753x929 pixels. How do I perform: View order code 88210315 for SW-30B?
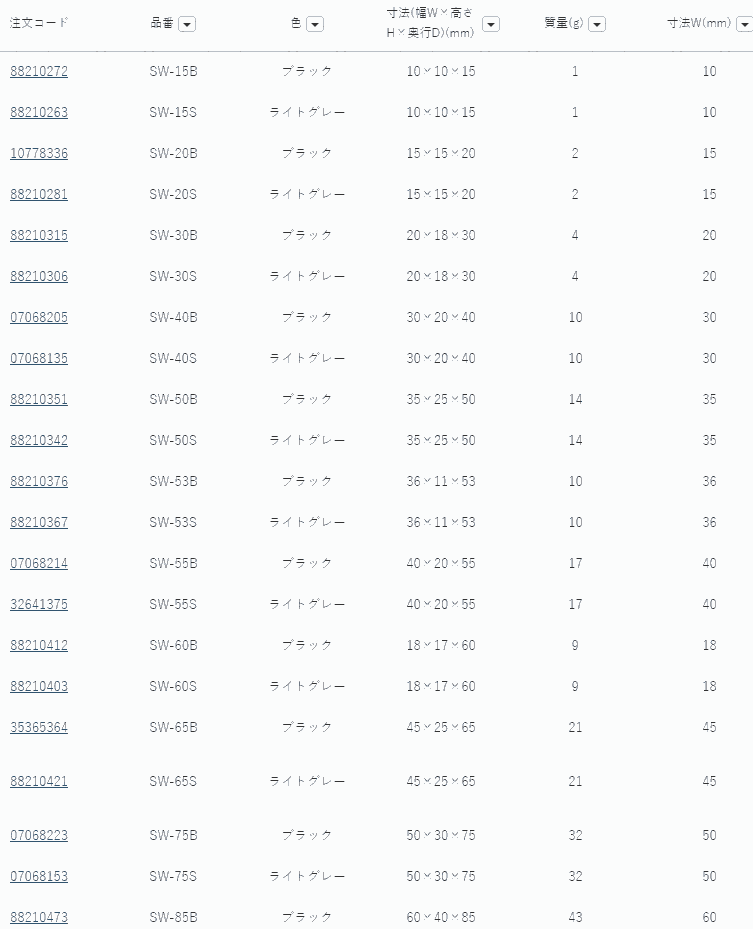click(39, 236)
